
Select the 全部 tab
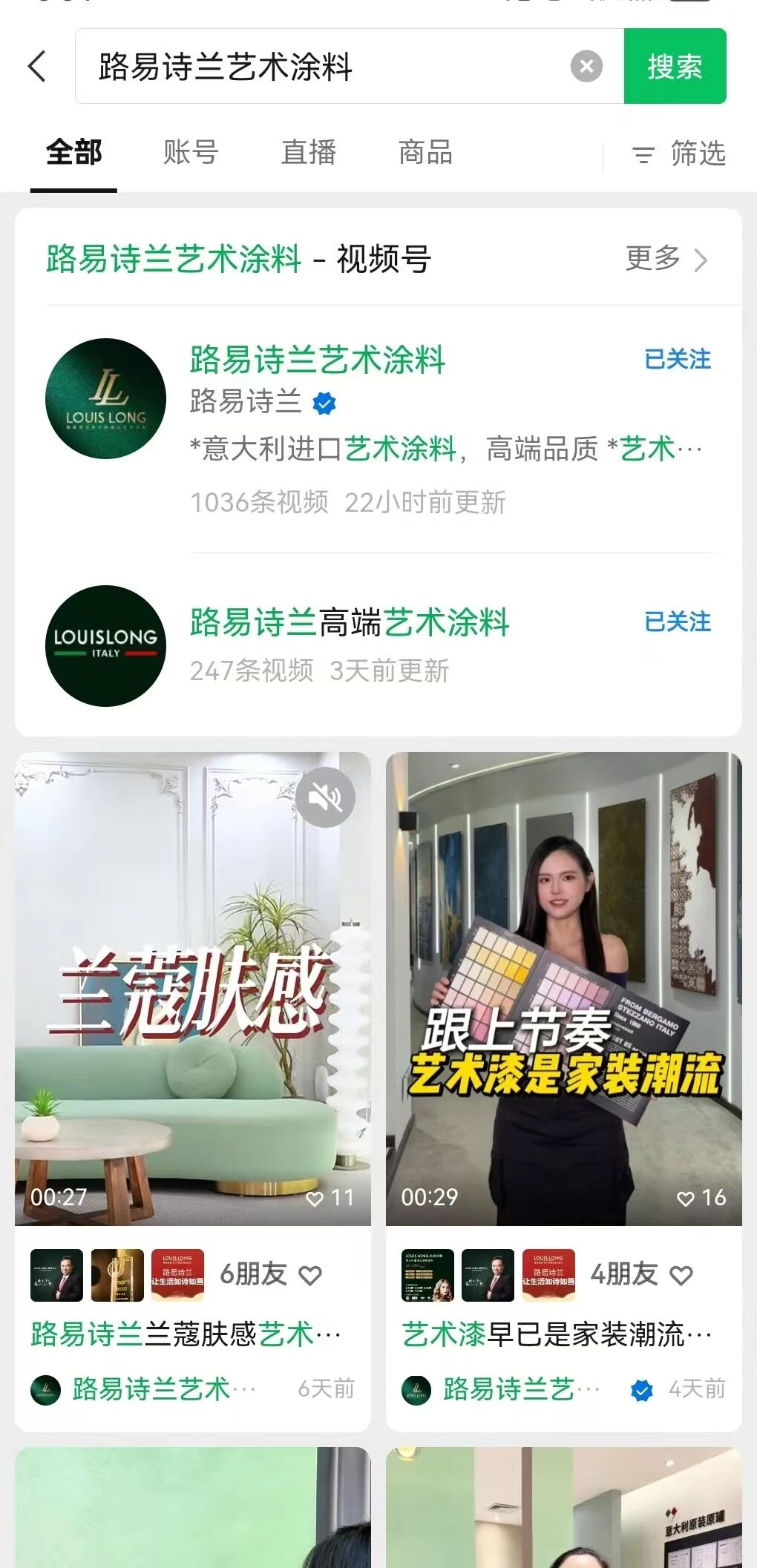coord(73,153)
